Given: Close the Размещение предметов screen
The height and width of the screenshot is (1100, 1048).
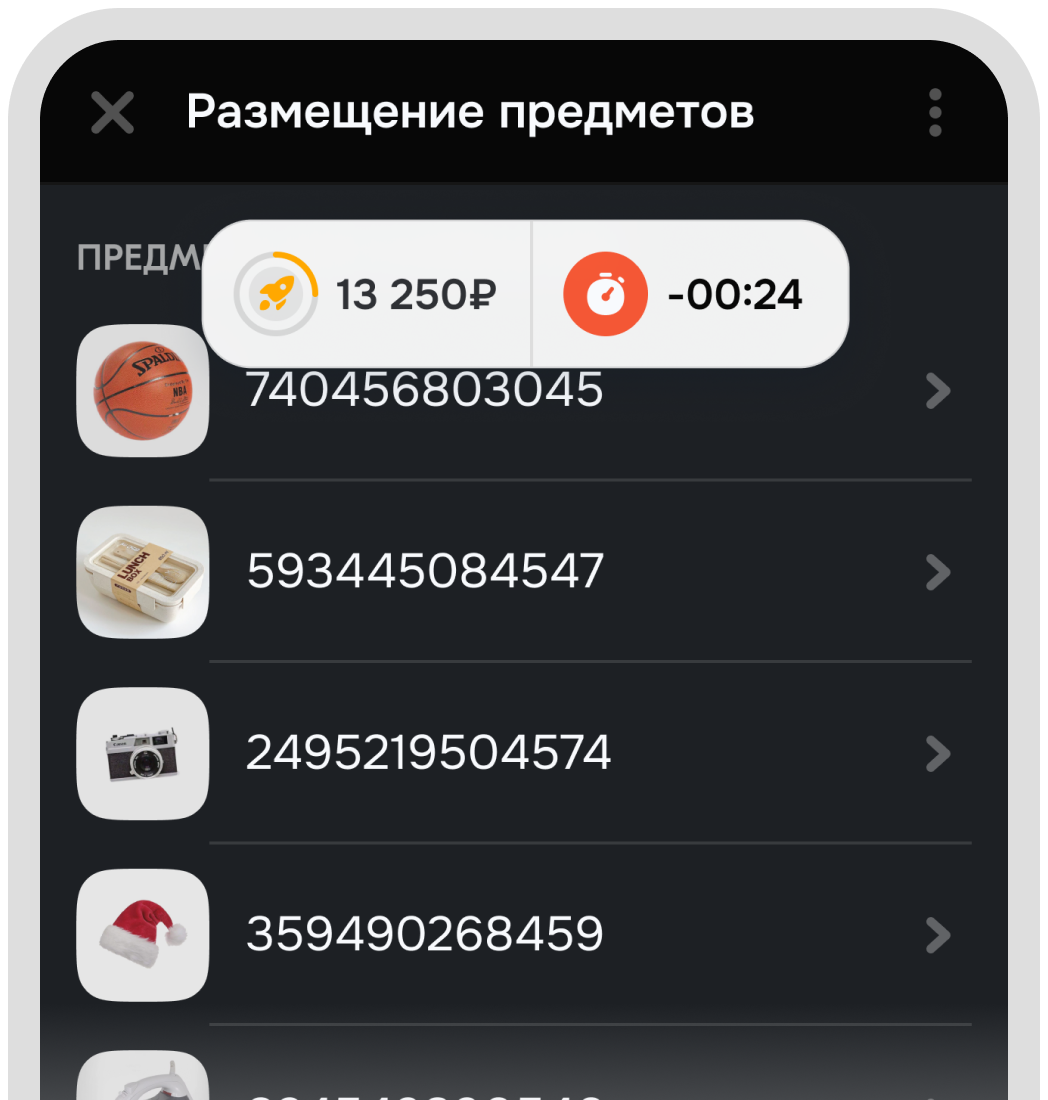Looking at the screenshot, I should coord(112,112).
